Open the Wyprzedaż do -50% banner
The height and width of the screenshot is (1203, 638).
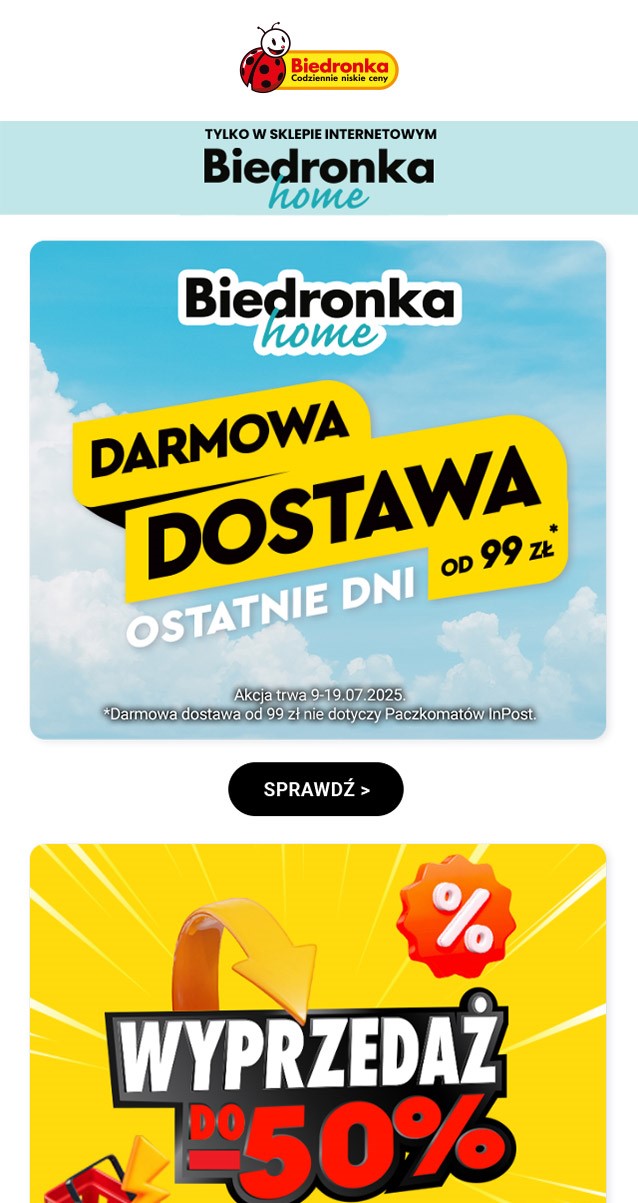tap(318, 1030)
